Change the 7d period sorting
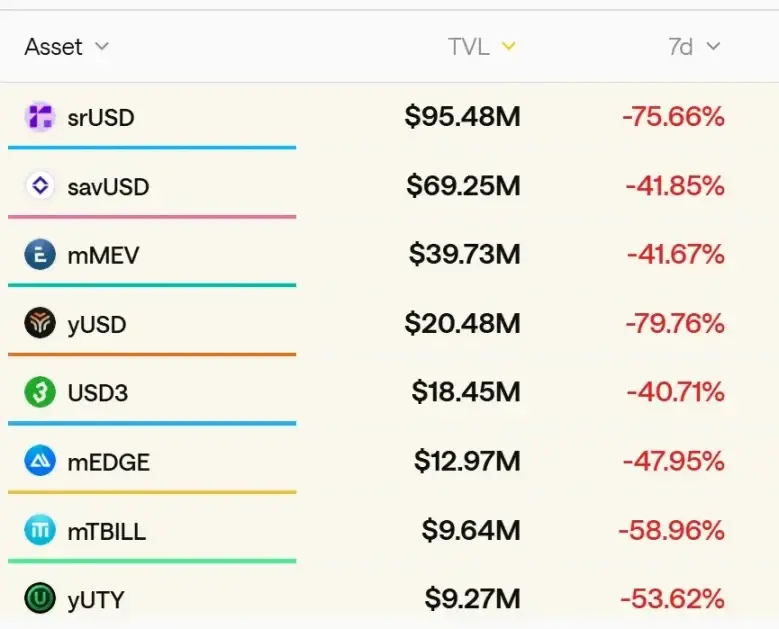The width and height of the screenshot is (779, 629). (694, 47)
